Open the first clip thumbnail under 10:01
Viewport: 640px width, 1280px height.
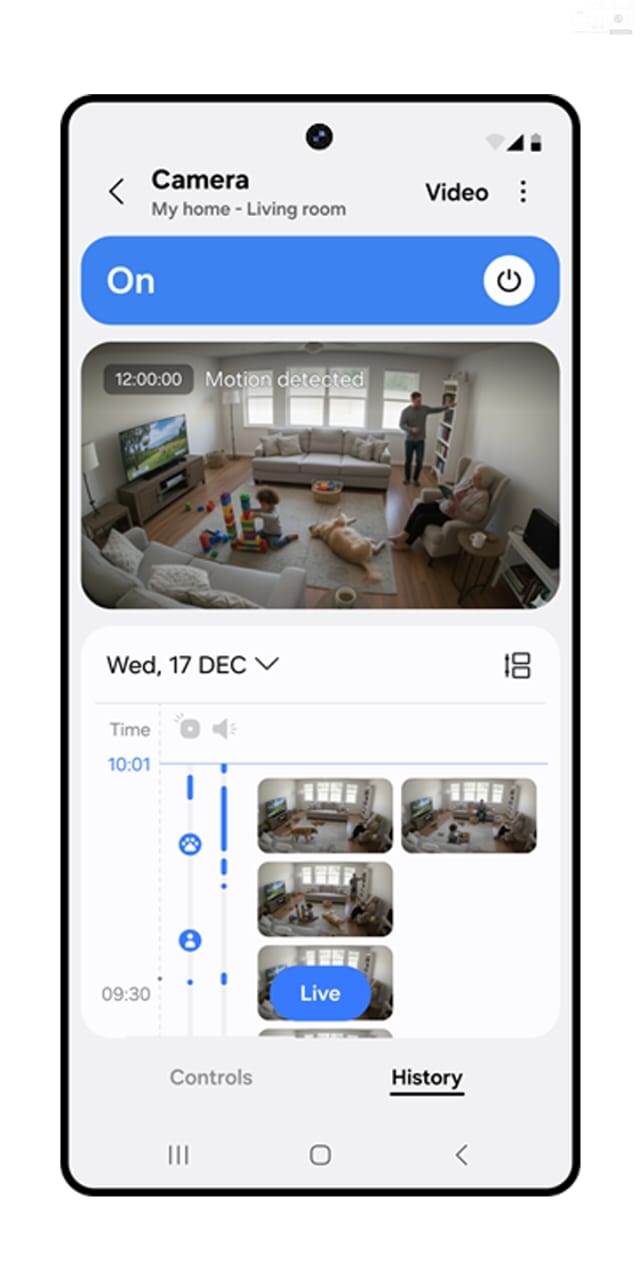[325, 815]
